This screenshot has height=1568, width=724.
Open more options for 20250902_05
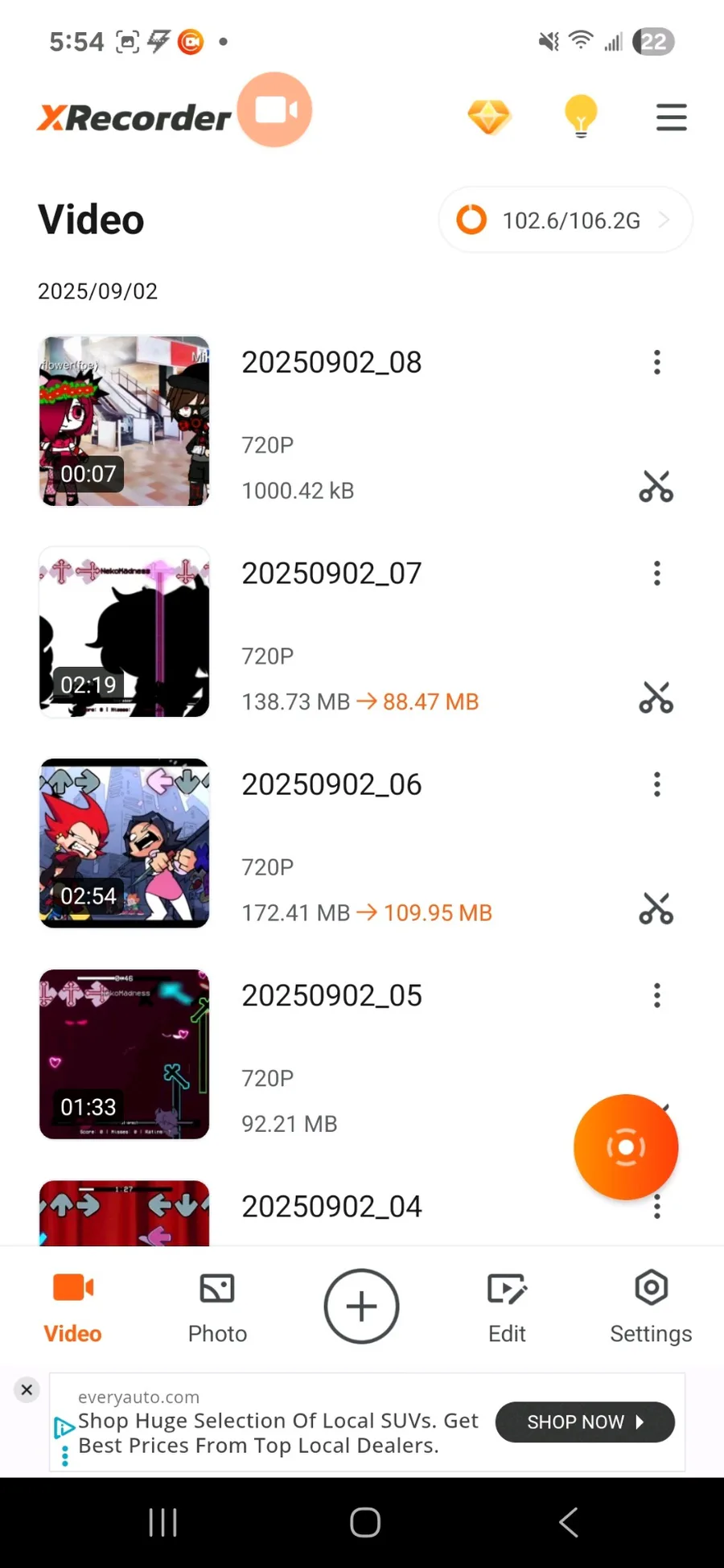coord(657,996)
